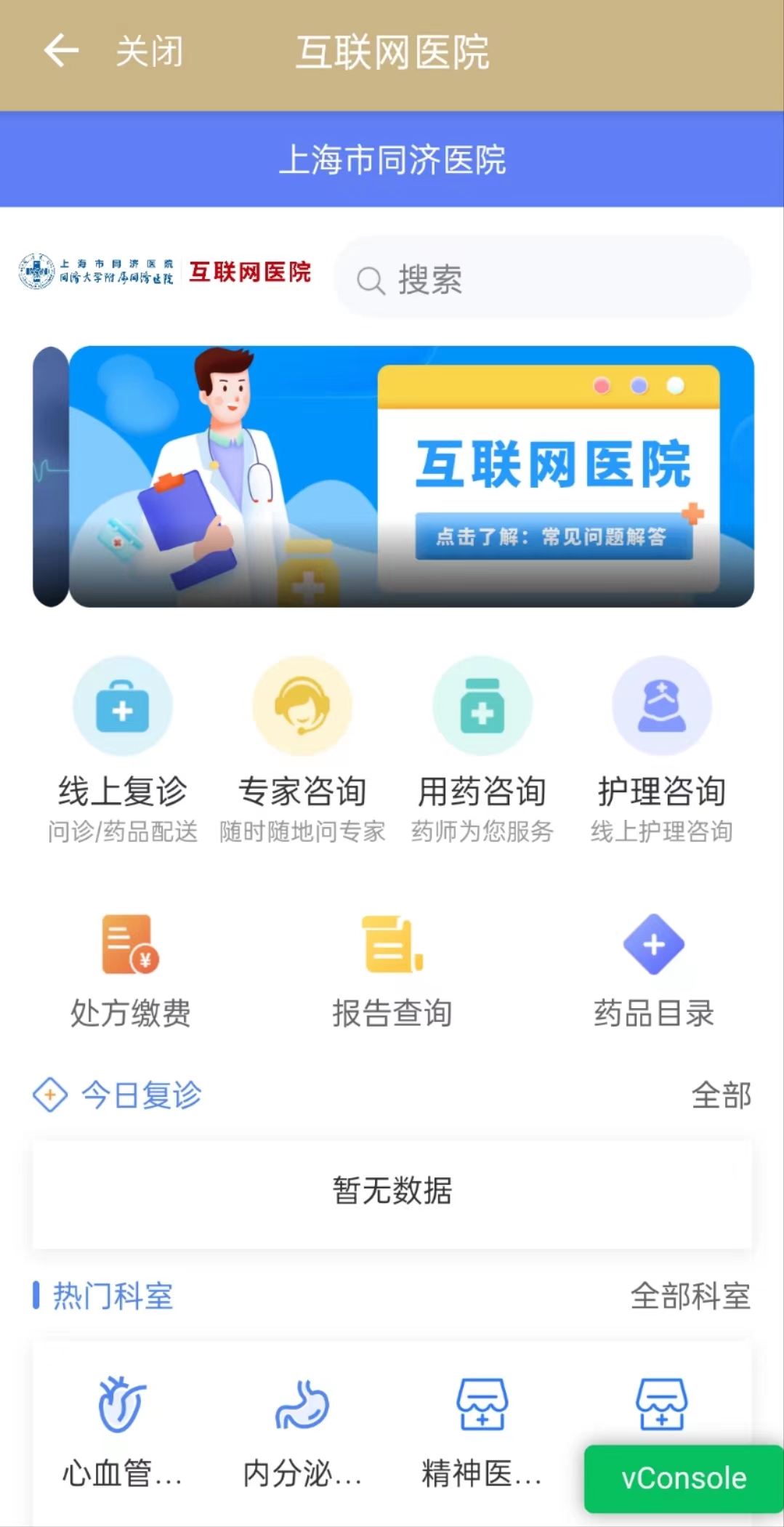The height and width of the screenshot is (1527, 784).
Task: Select 专家咨询 expert consultation
Action: (x=302, y=749)
